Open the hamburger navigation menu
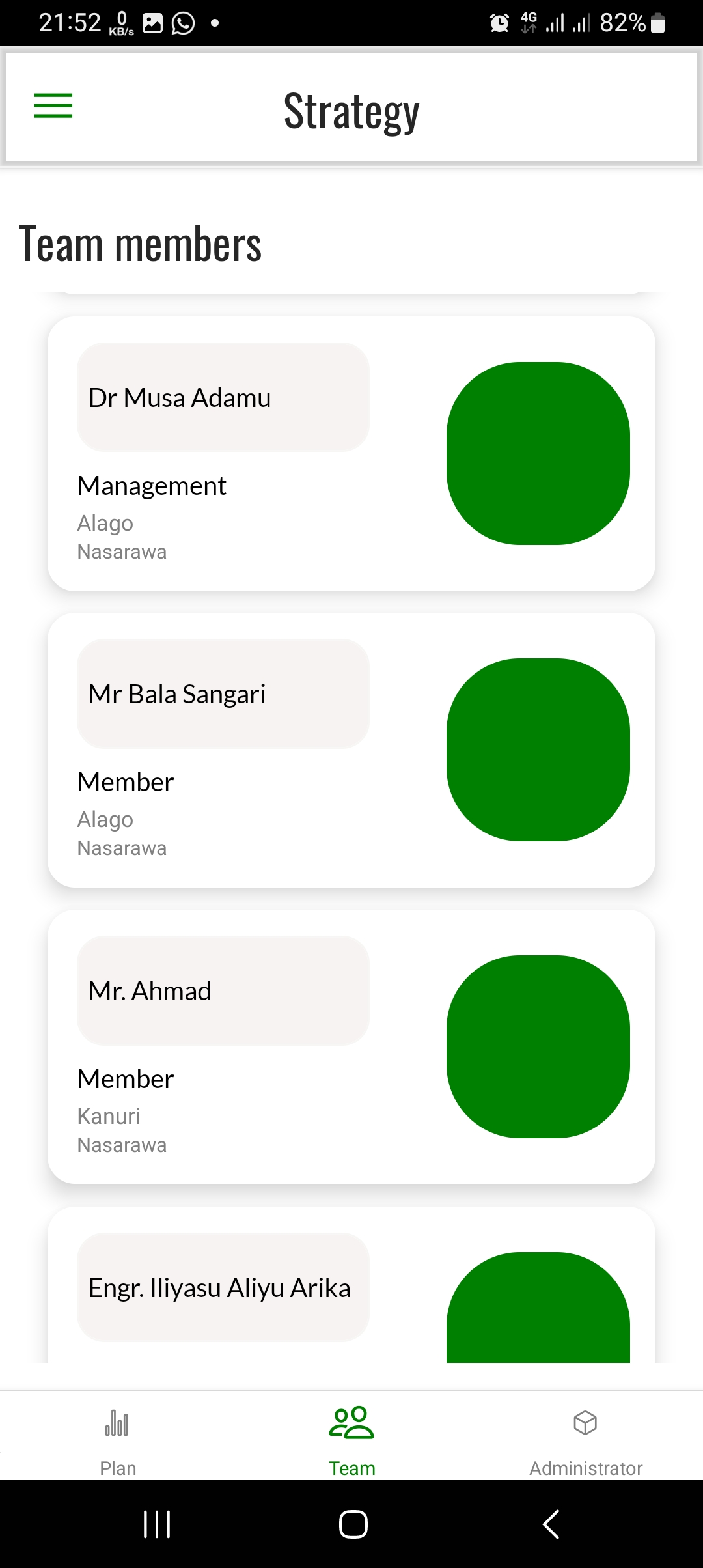Image resolution: width=703 pixels, height=1568 pixels. 53,106
